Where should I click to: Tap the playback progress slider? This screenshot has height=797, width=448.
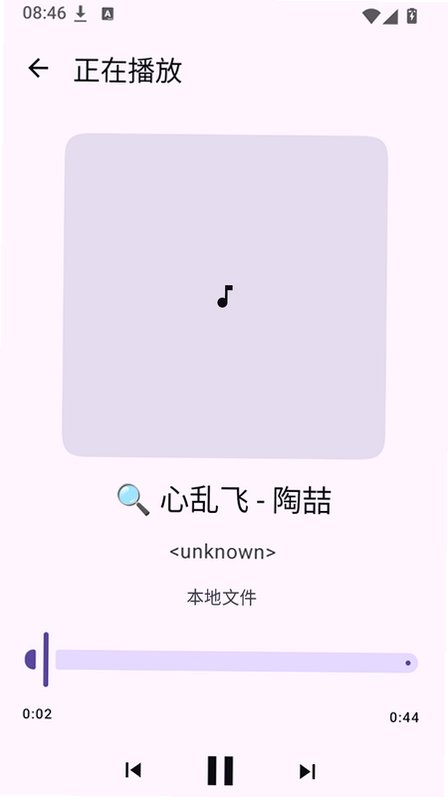click(x=221, y=660)
